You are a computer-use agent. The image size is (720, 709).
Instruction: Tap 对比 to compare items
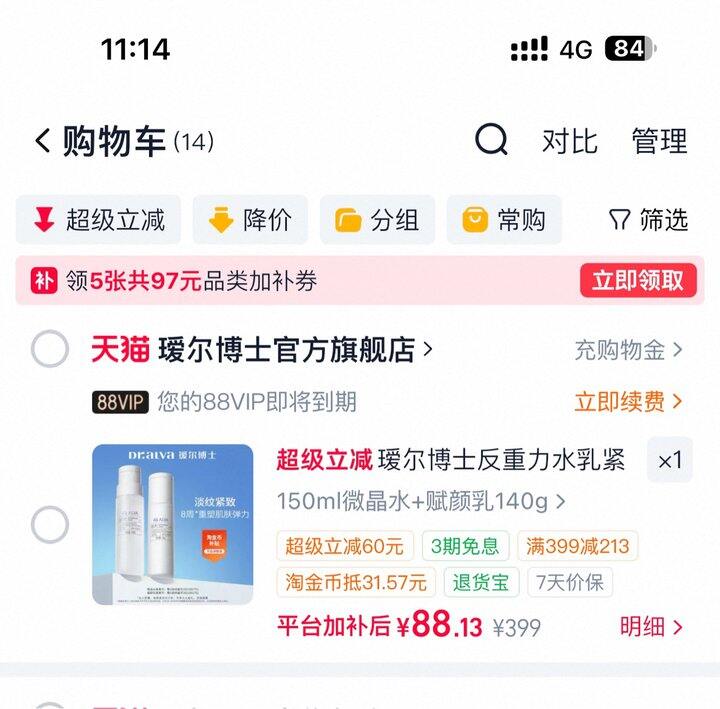pyautogui.click(x=570, y=141)
